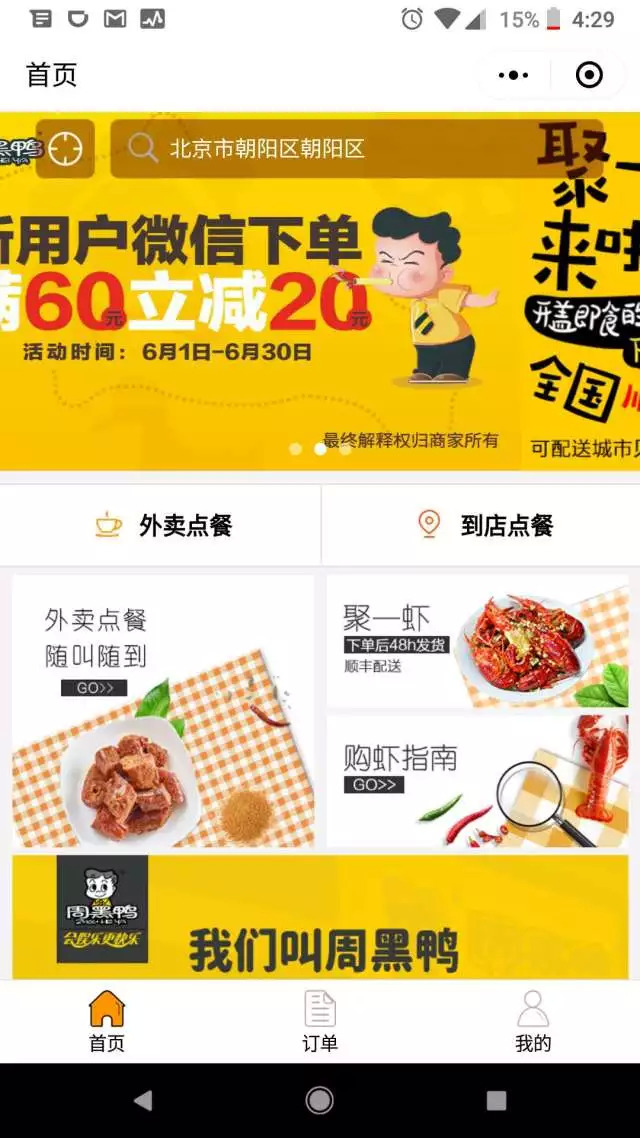Open the 聚一虾 crayfish card
Image resolution: width=640 pixels, height=1138 pixels.
point(477,641)
